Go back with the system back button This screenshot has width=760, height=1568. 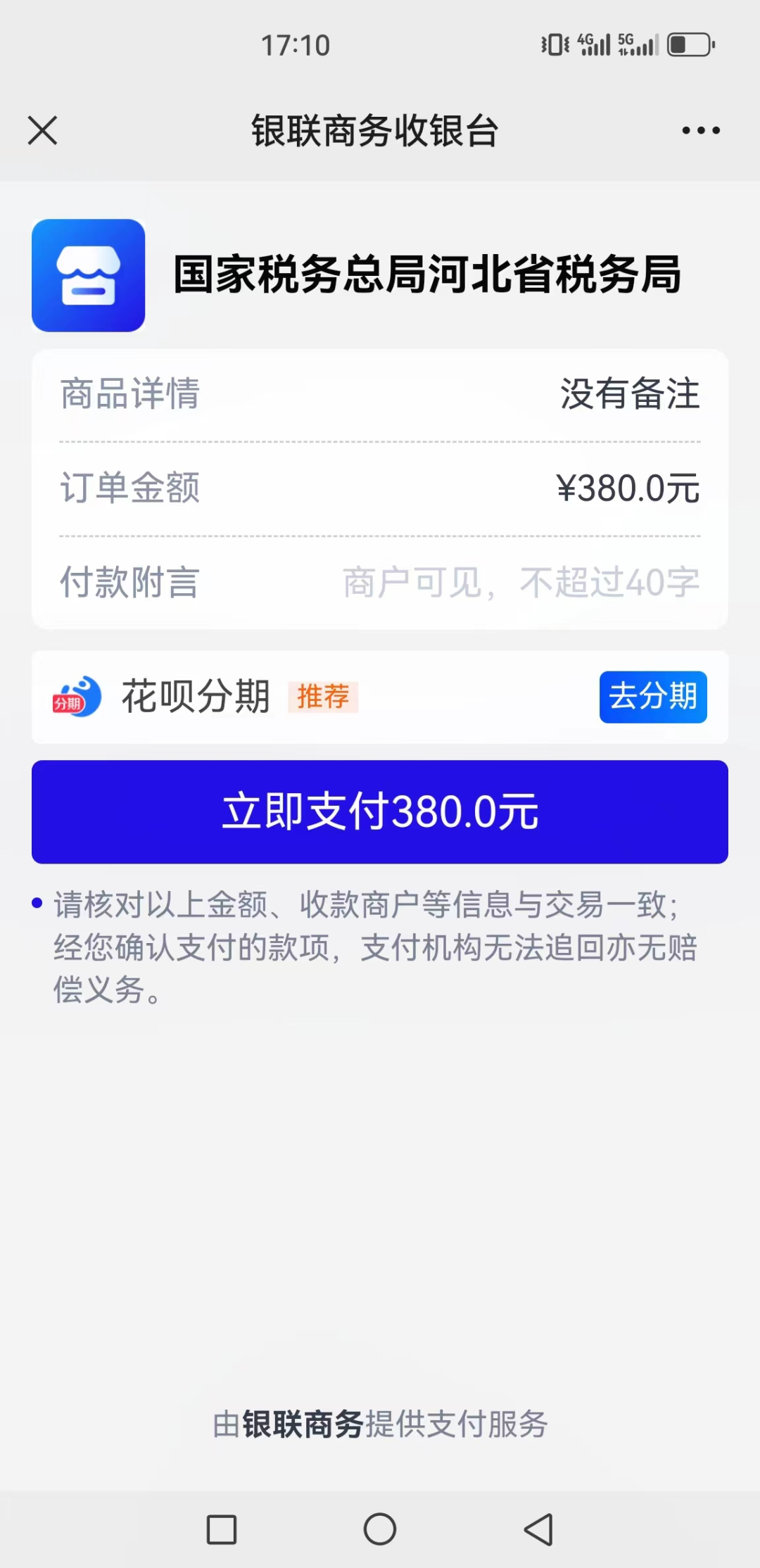click(x=539, y=1529)
